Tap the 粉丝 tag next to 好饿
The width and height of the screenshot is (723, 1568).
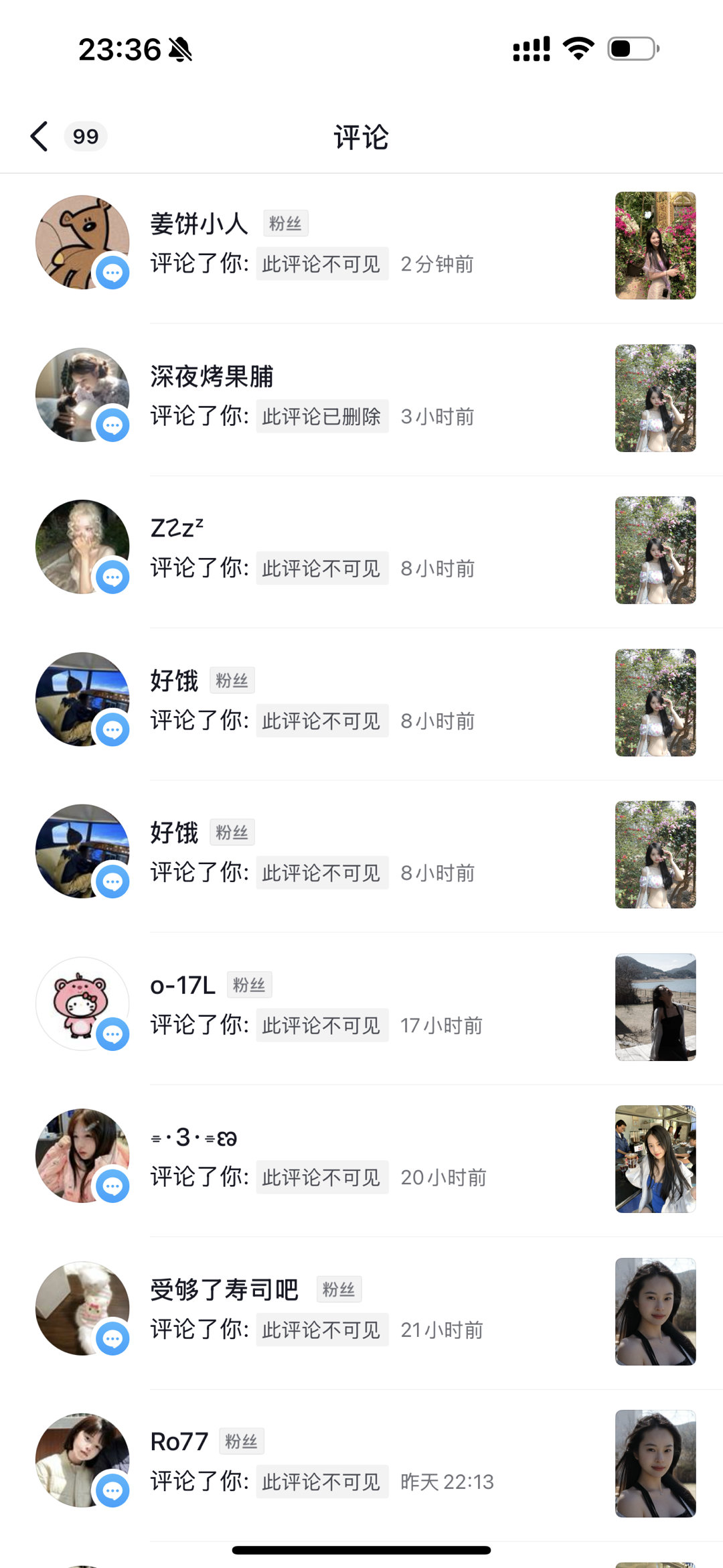[232, 680]
